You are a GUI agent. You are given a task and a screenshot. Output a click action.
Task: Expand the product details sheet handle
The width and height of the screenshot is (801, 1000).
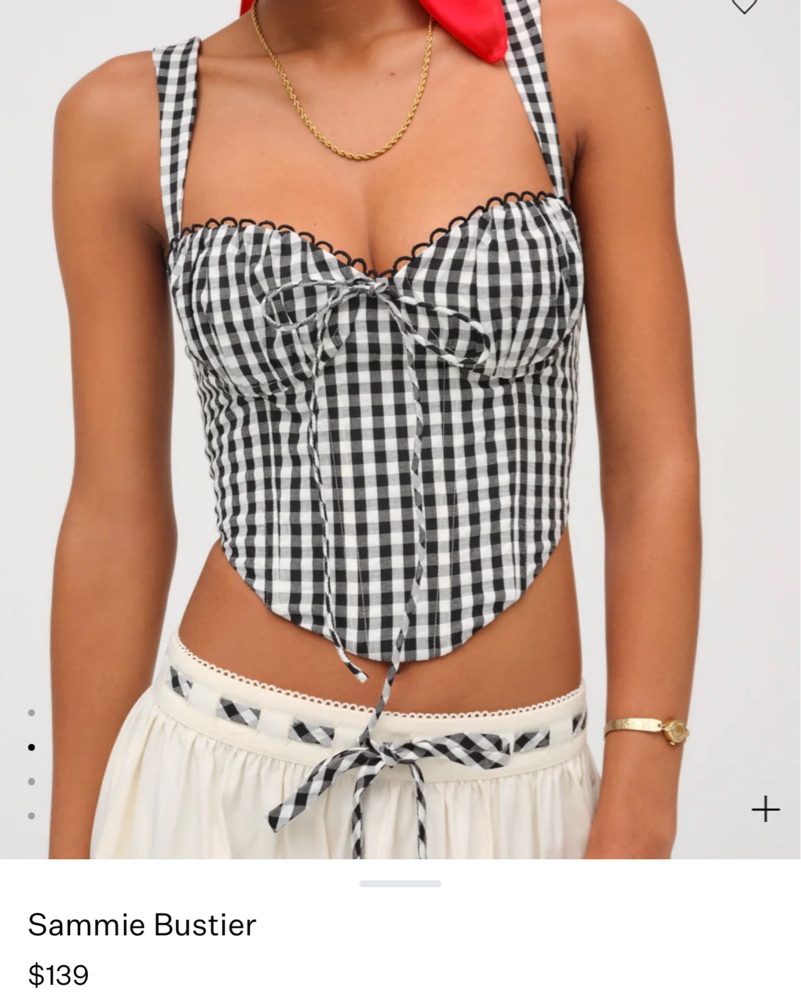pyautogui.click(x=400, y=884)
